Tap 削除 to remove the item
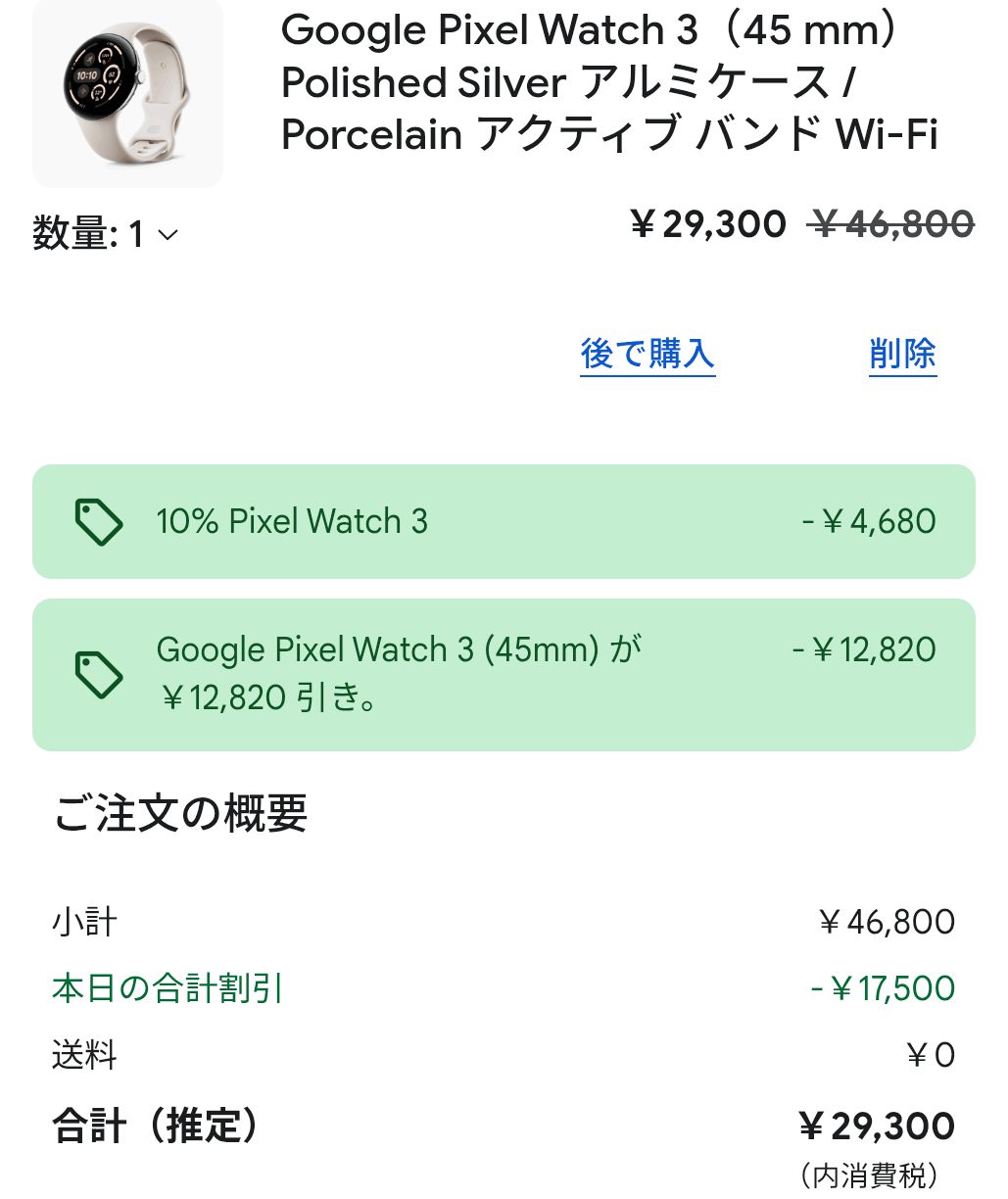The height and width of the screenshot is (1199, 1008). (x=902, y=354)
